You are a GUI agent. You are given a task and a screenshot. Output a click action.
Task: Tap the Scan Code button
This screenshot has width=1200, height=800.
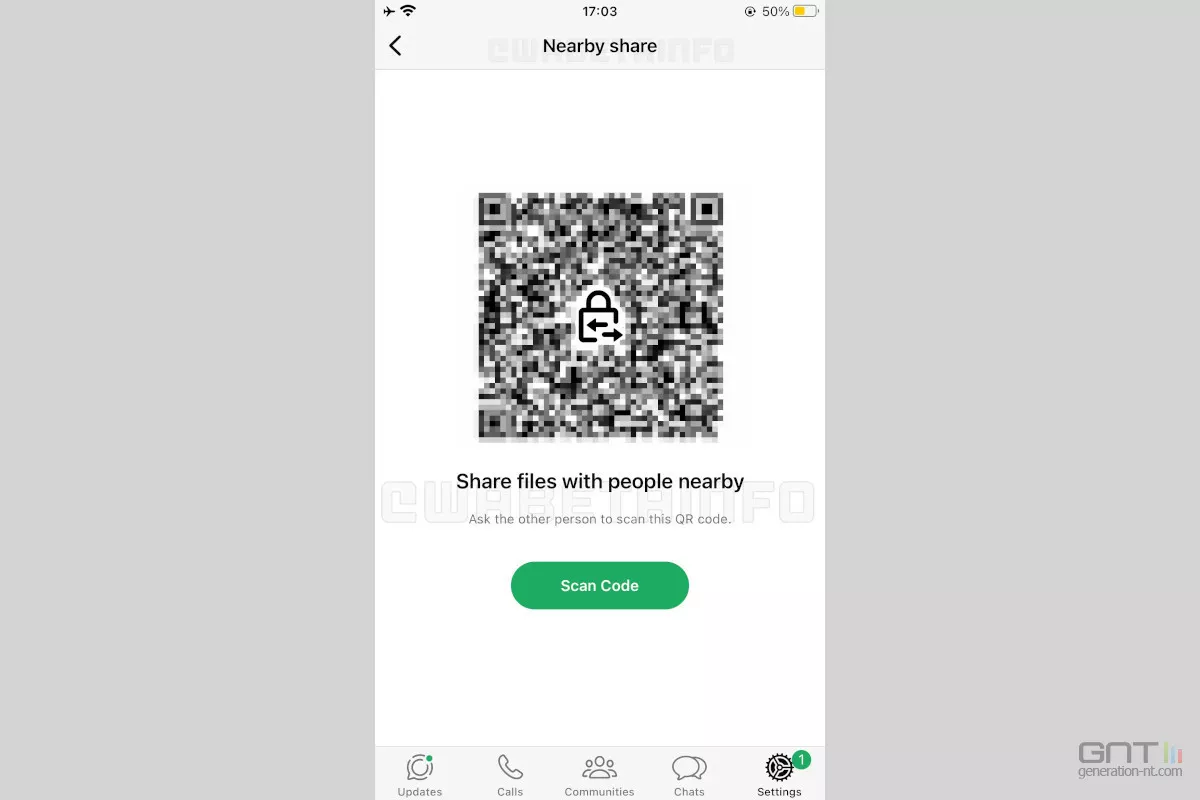pos(599,586)
